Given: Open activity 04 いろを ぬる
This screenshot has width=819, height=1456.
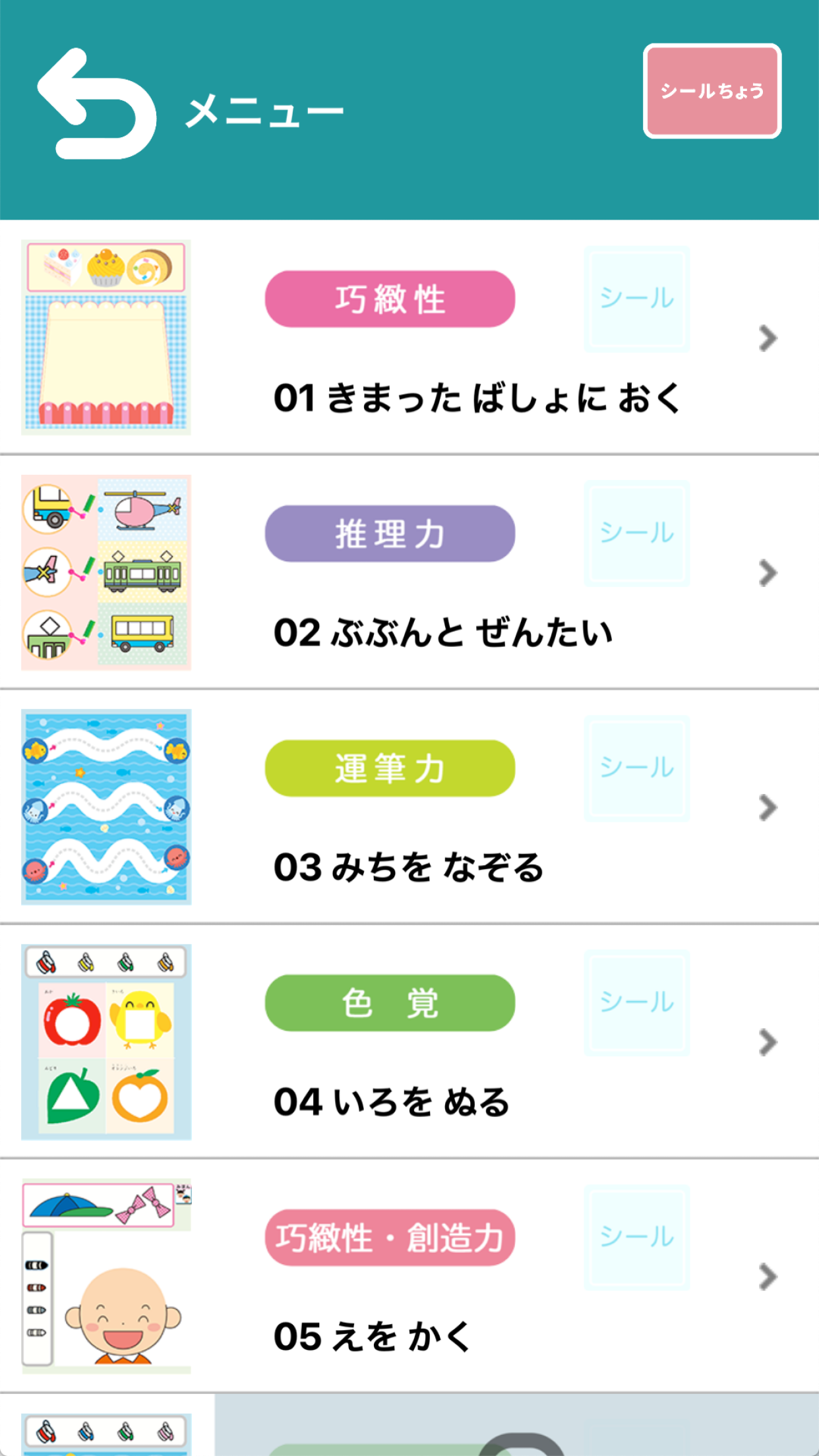Looking at the screenshot, I should [x=409, y=1042].
